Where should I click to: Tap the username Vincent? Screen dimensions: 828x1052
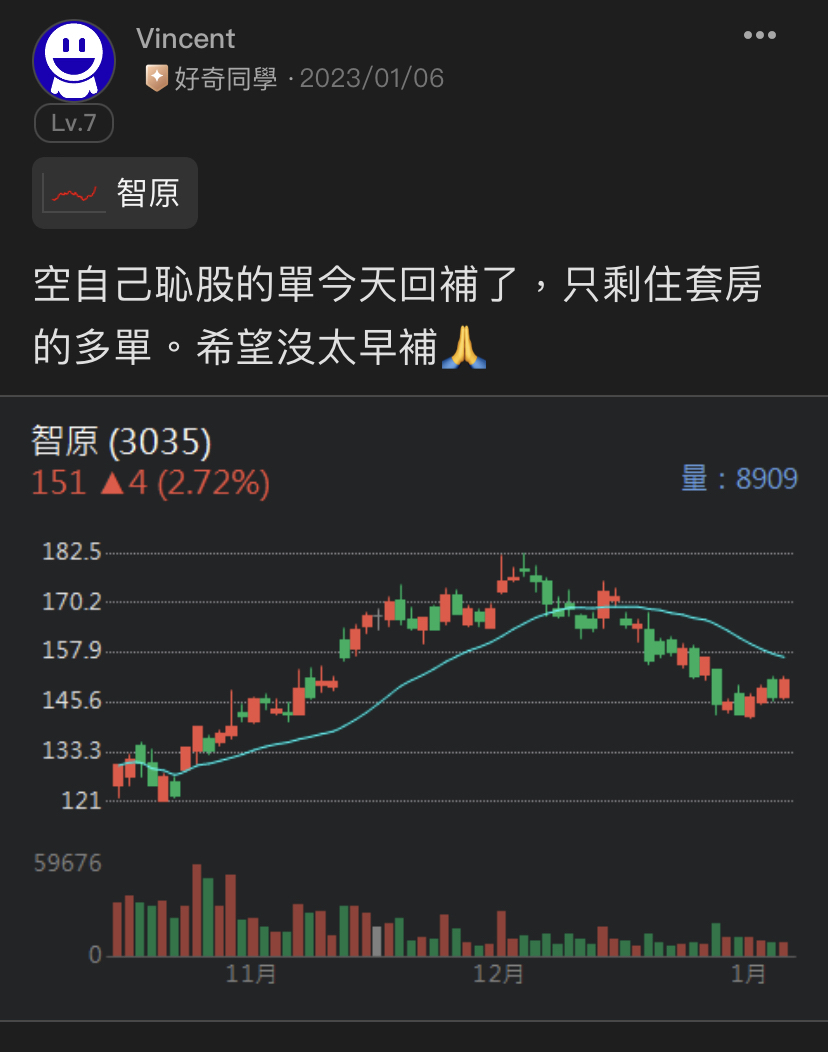click(x=185, y=39)
